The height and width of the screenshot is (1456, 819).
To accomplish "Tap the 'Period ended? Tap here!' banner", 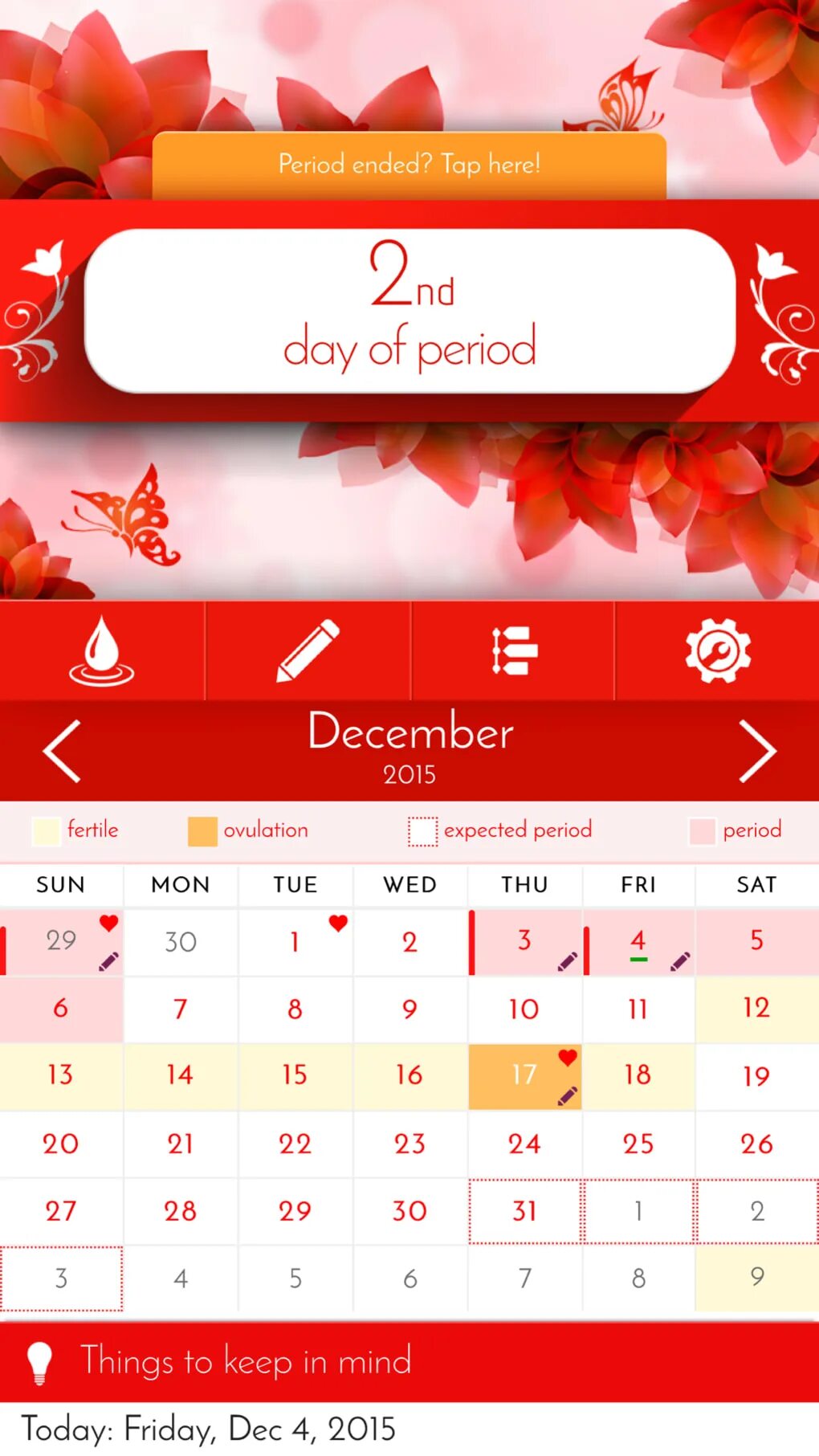I will (409, 165).
